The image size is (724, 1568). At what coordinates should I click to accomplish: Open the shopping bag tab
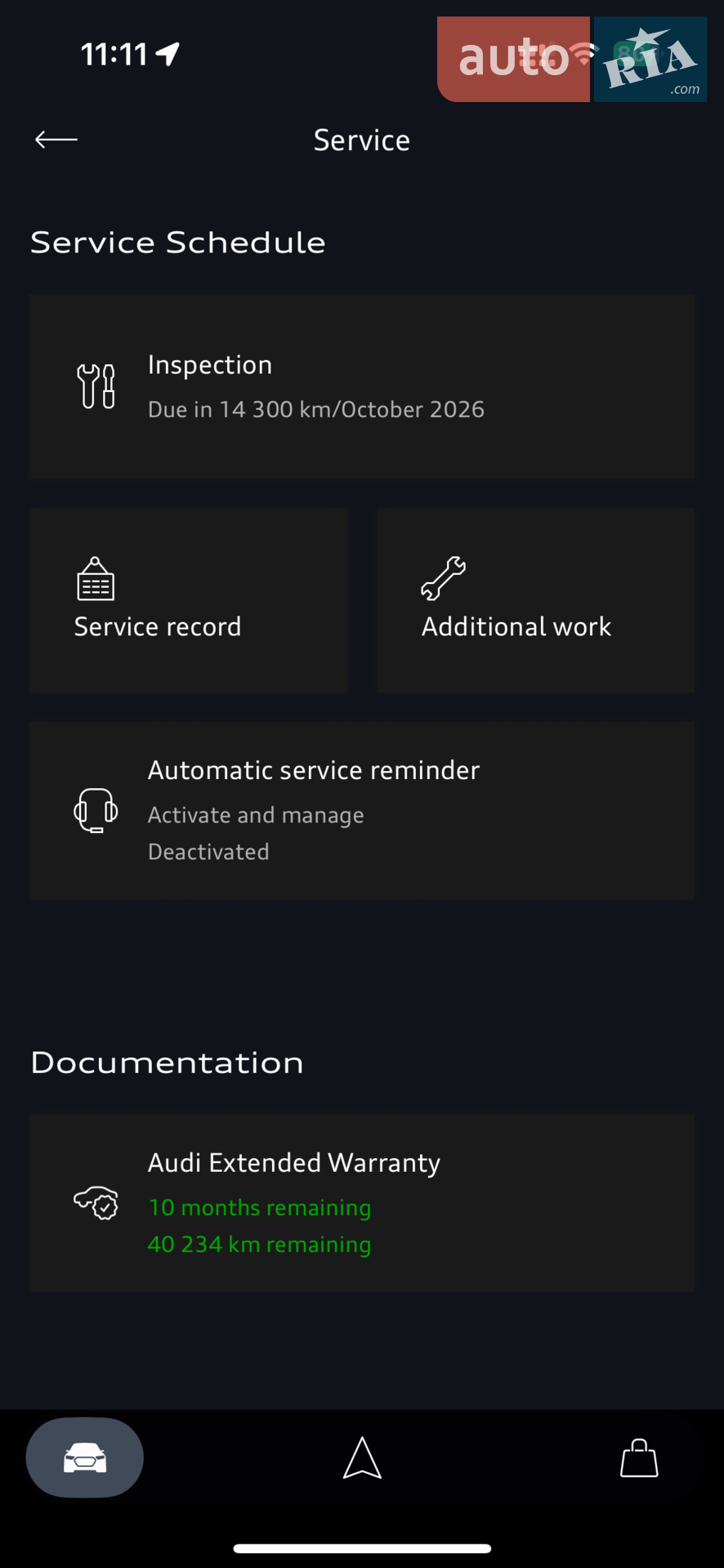click(x=639, y=1458)
